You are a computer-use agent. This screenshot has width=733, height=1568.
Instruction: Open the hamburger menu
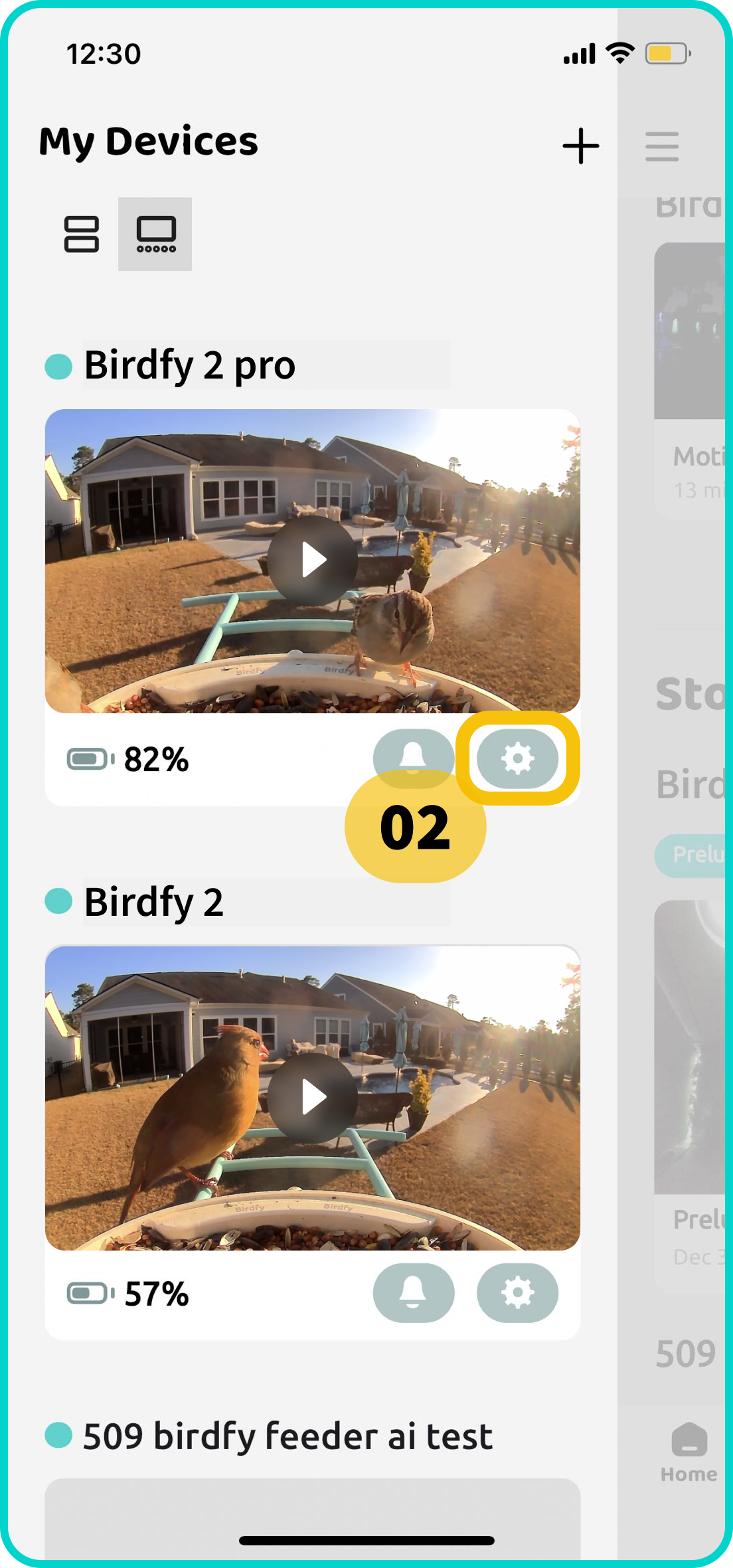pos(662,147)
